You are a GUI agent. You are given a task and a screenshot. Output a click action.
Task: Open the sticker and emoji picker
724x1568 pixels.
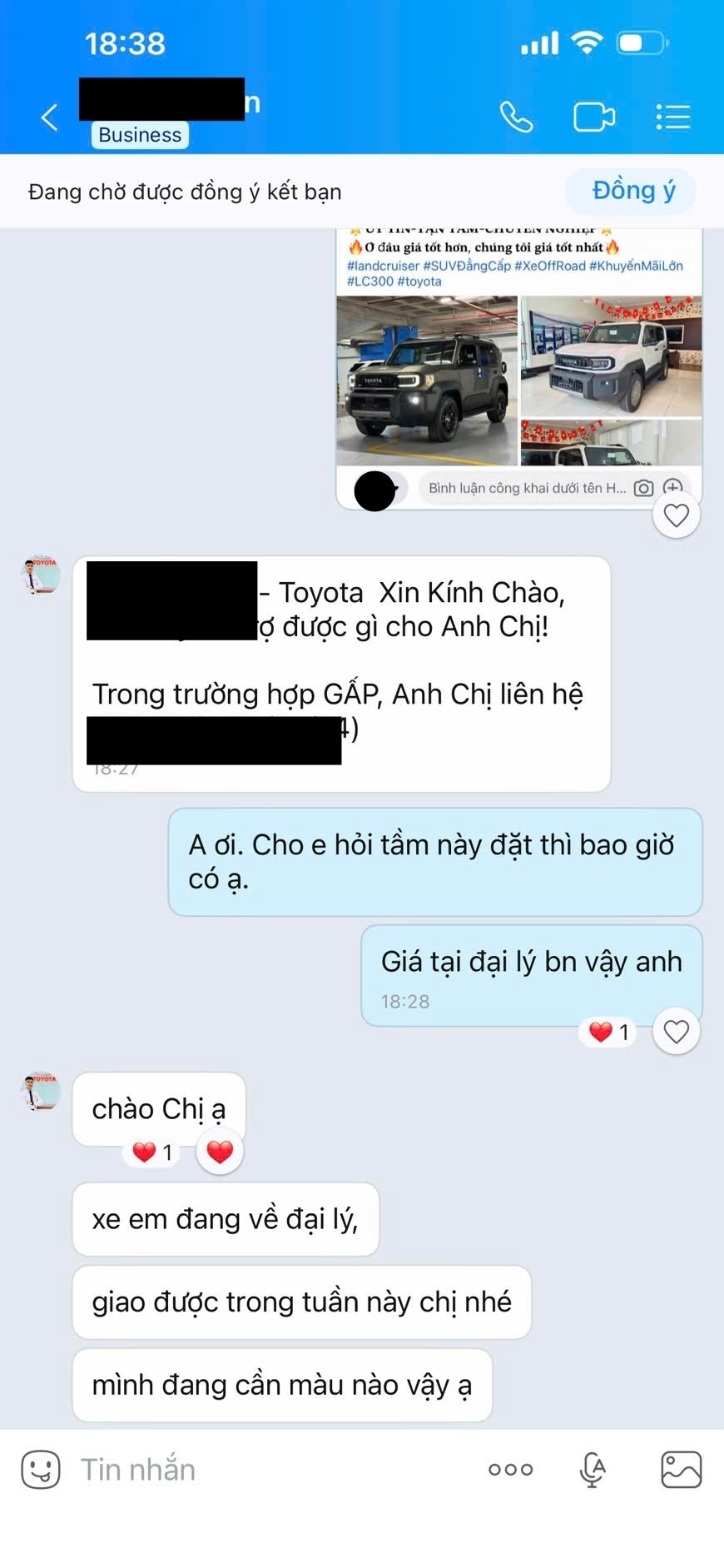coord(41,1470)
